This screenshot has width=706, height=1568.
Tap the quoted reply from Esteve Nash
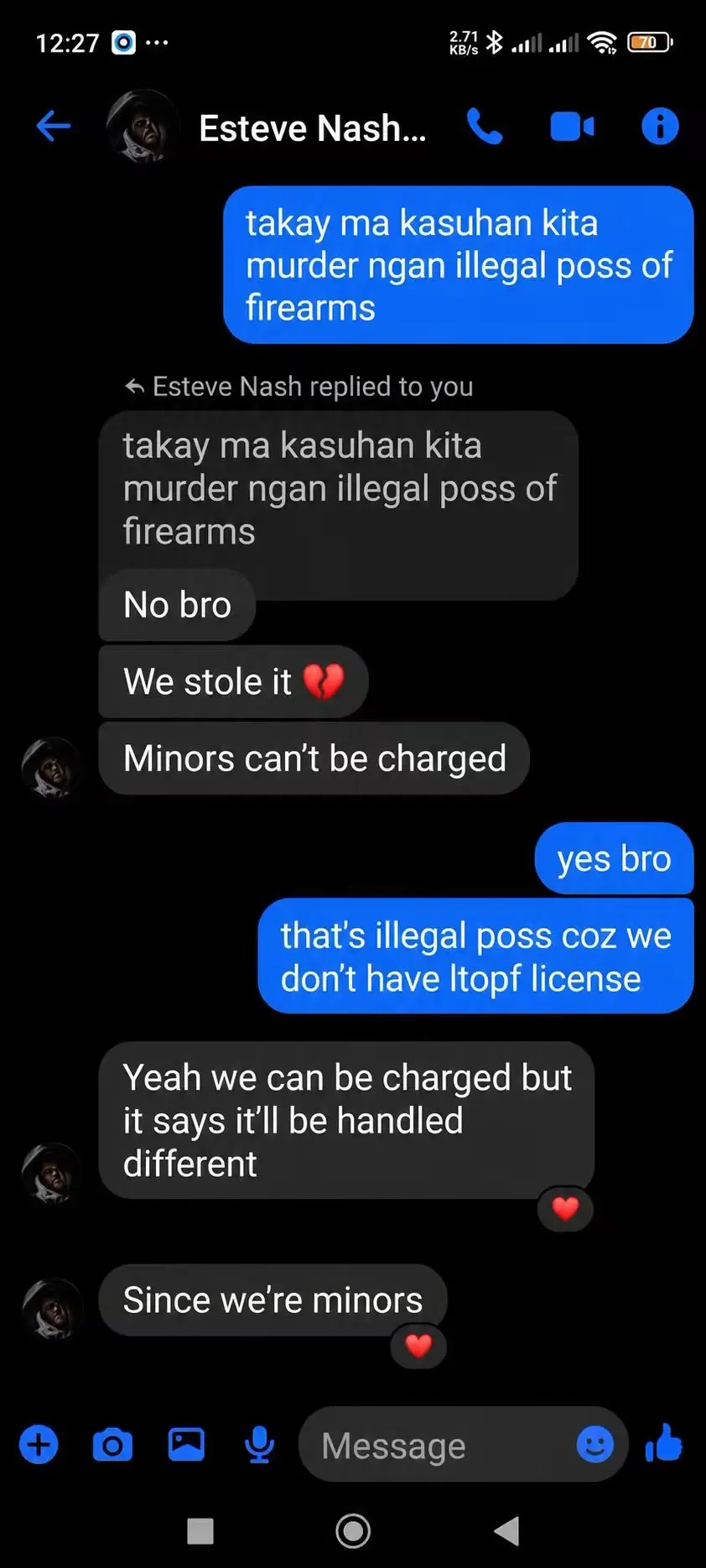[339, 489]
